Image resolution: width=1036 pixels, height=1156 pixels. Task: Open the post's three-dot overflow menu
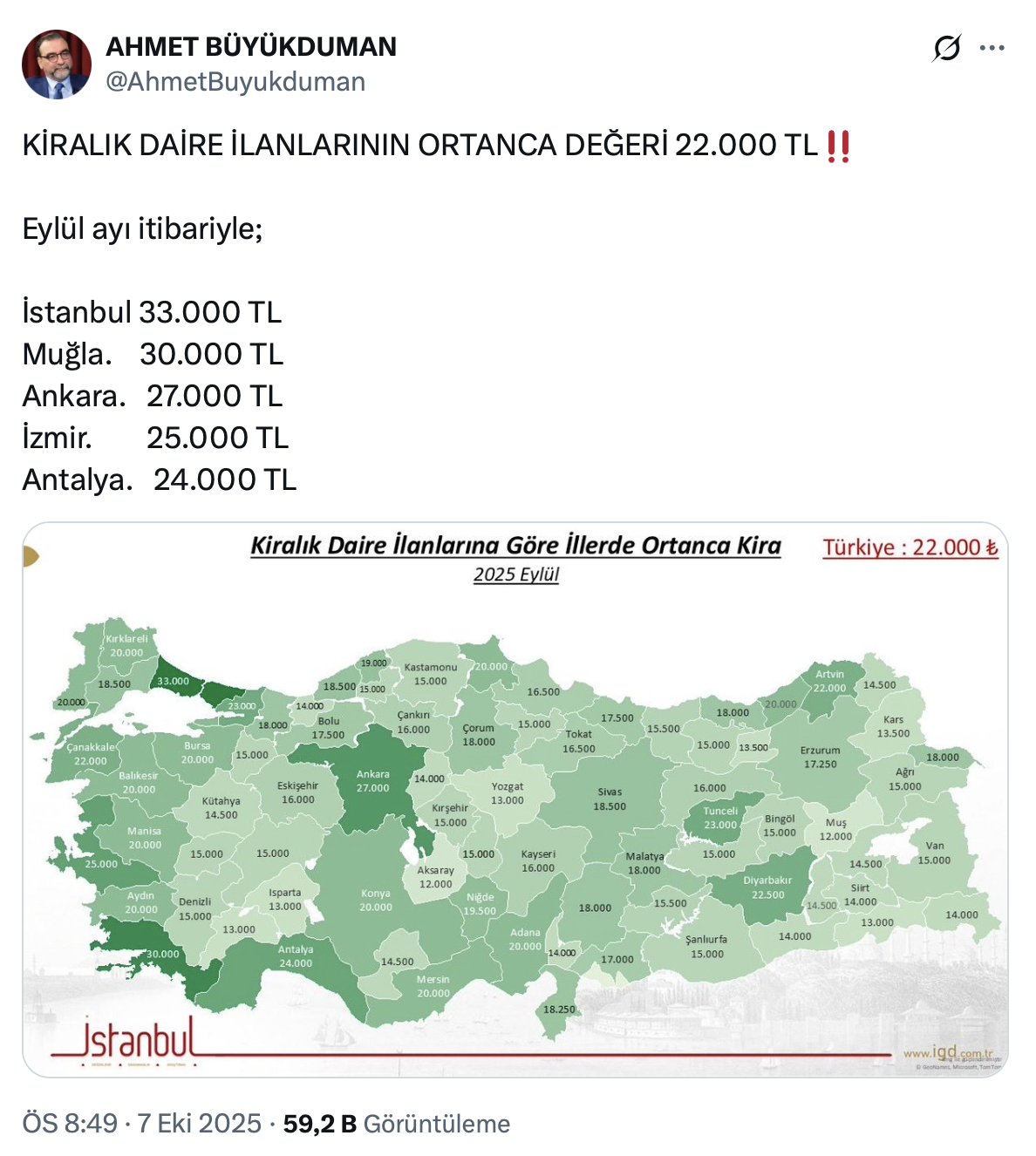click(x=992, y=48)
